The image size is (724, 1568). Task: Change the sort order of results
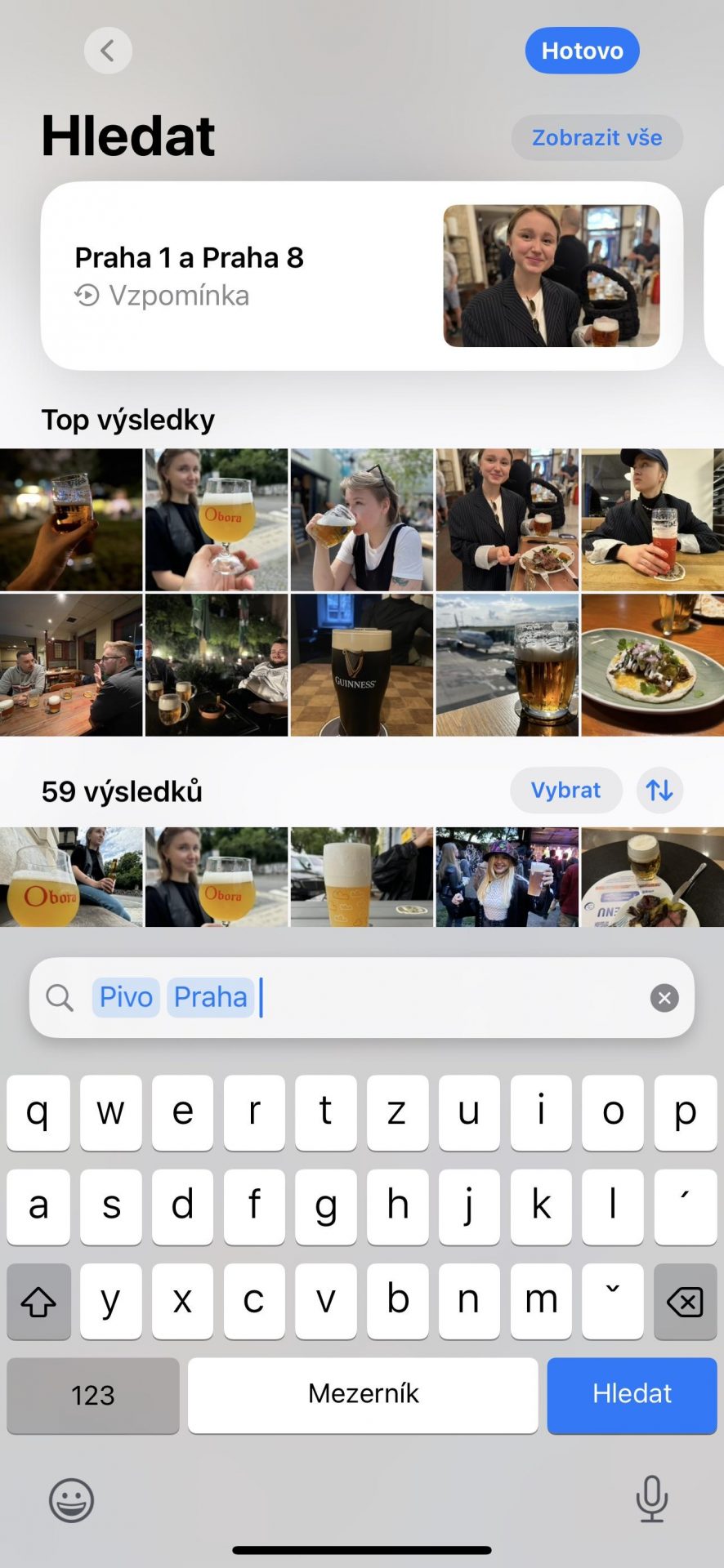pyautogui.click(x=659, y=791)
